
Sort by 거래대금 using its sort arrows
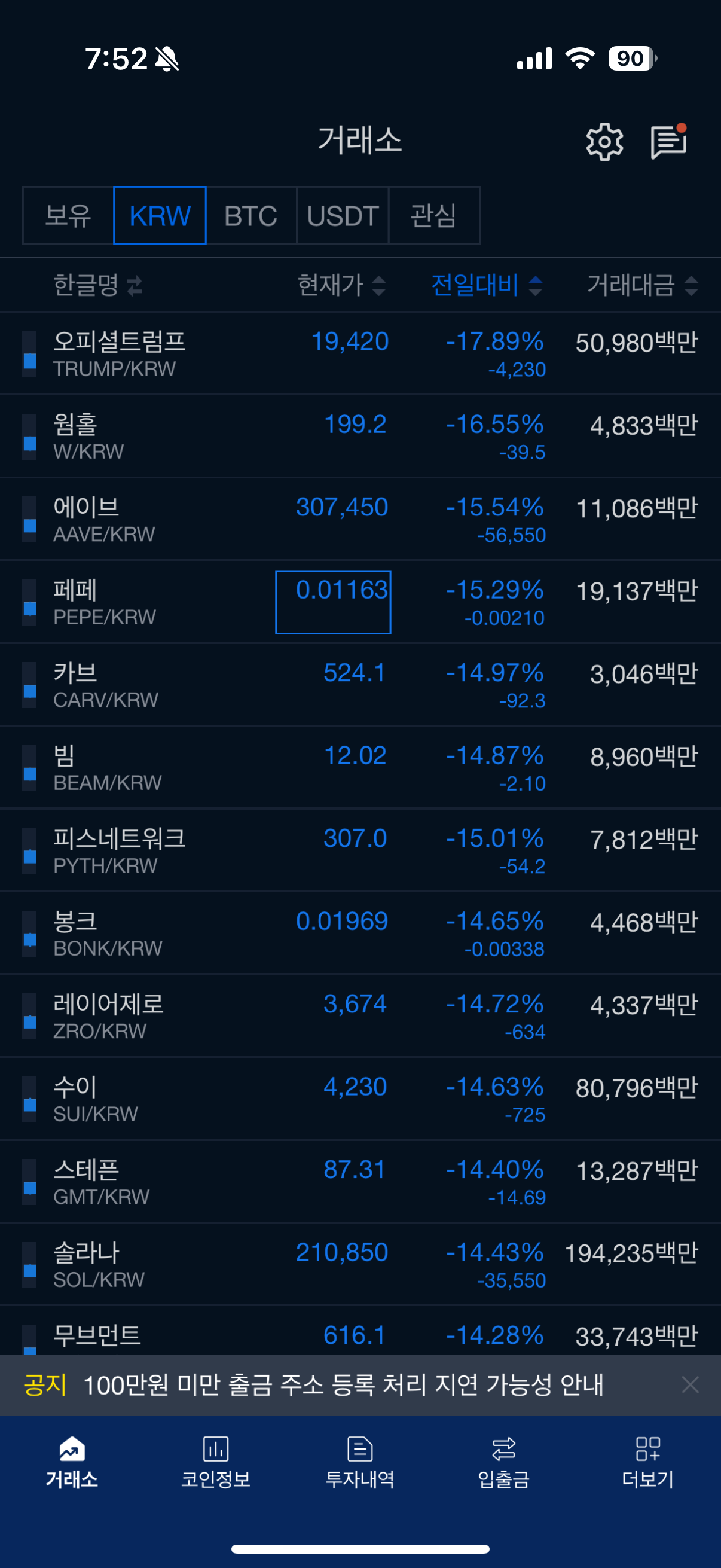coord(691,286)
